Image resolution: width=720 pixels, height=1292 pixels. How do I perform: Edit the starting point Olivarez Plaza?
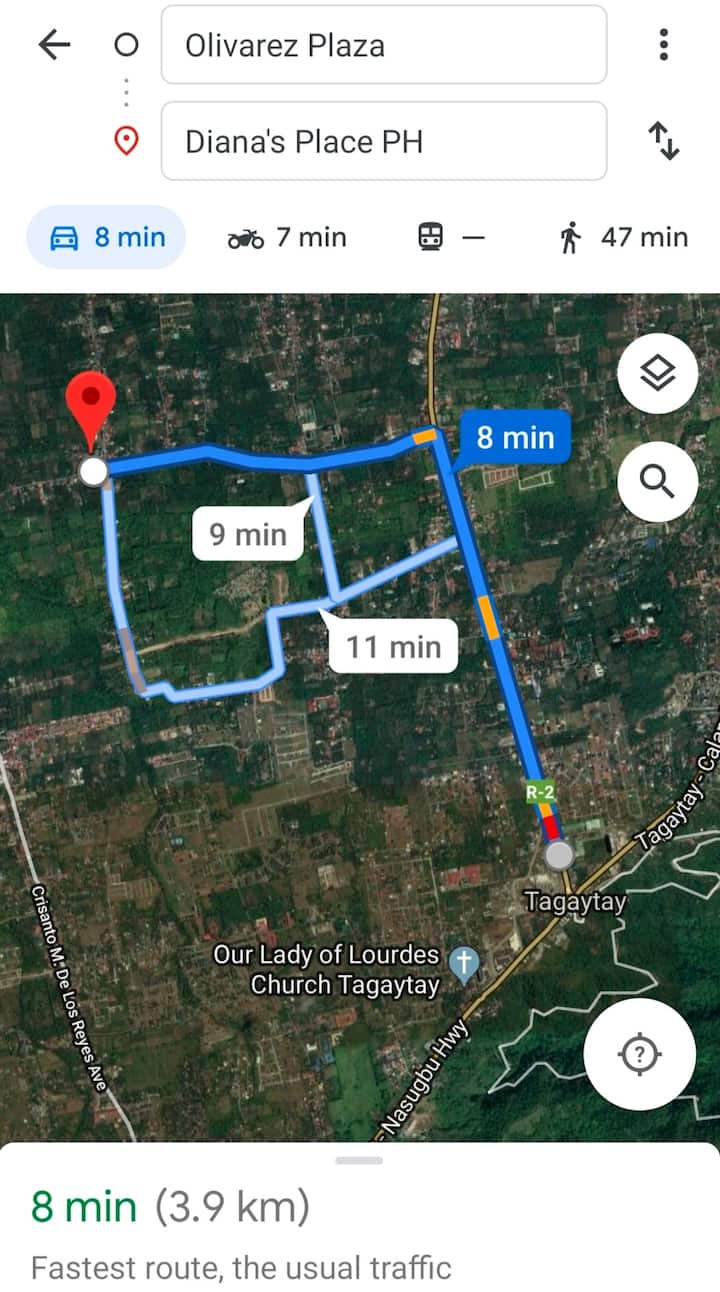point(383,45)
